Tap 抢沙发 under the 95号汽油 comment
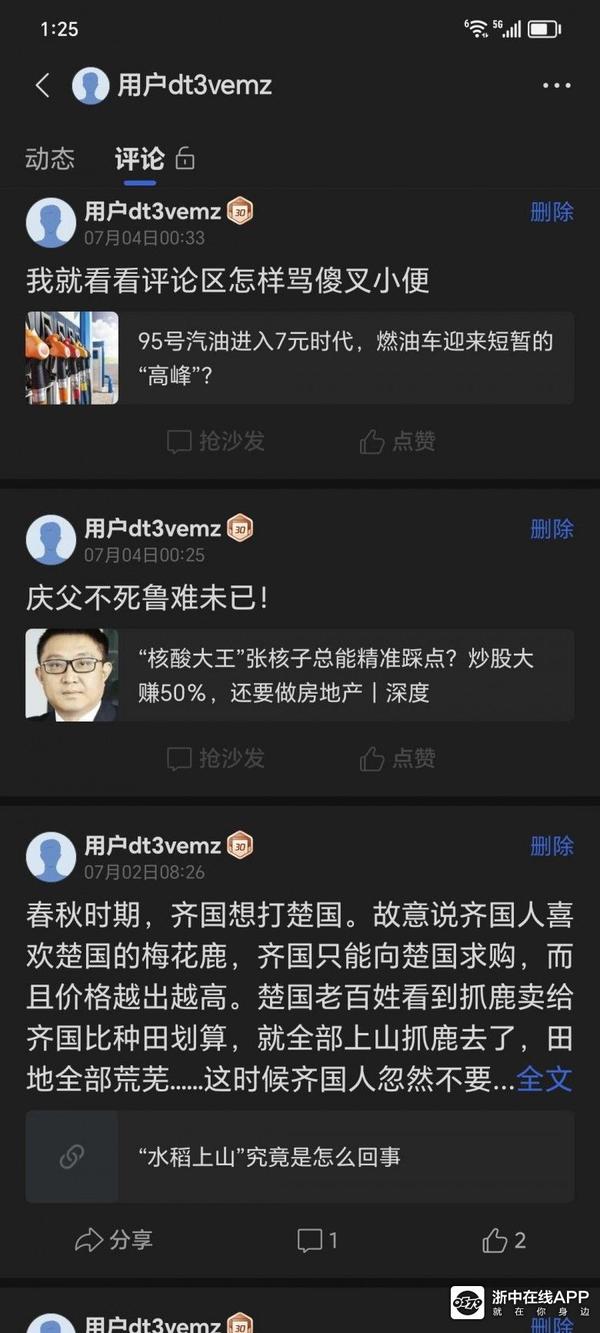Viewport: 600px width, 1333px height. pyautogui.click(x=216, y=441)
